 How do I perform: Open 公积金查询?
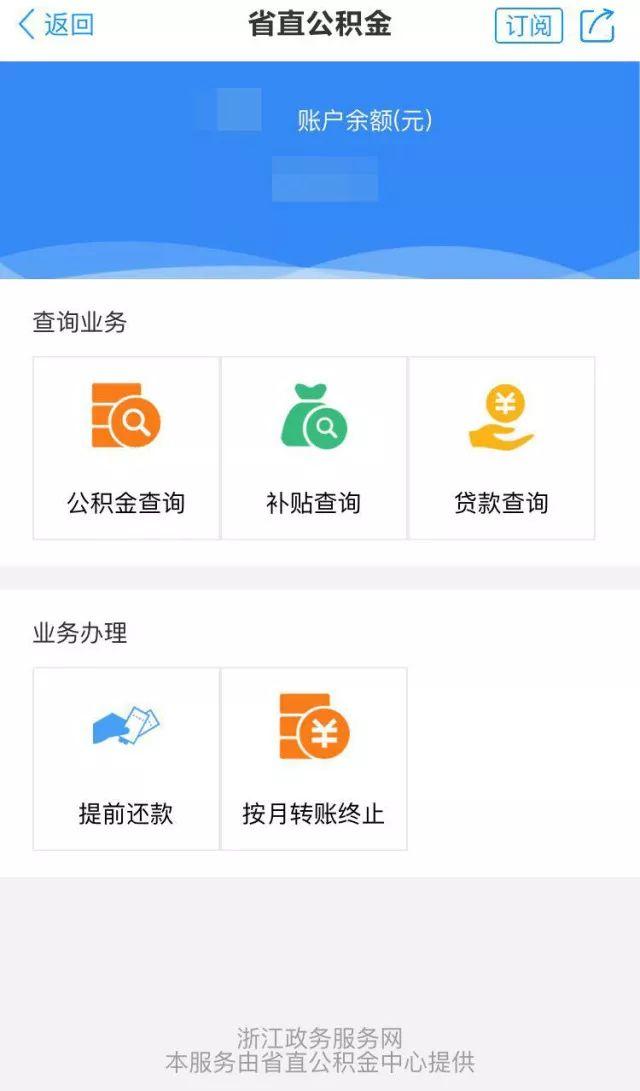[x=126, y=449]
